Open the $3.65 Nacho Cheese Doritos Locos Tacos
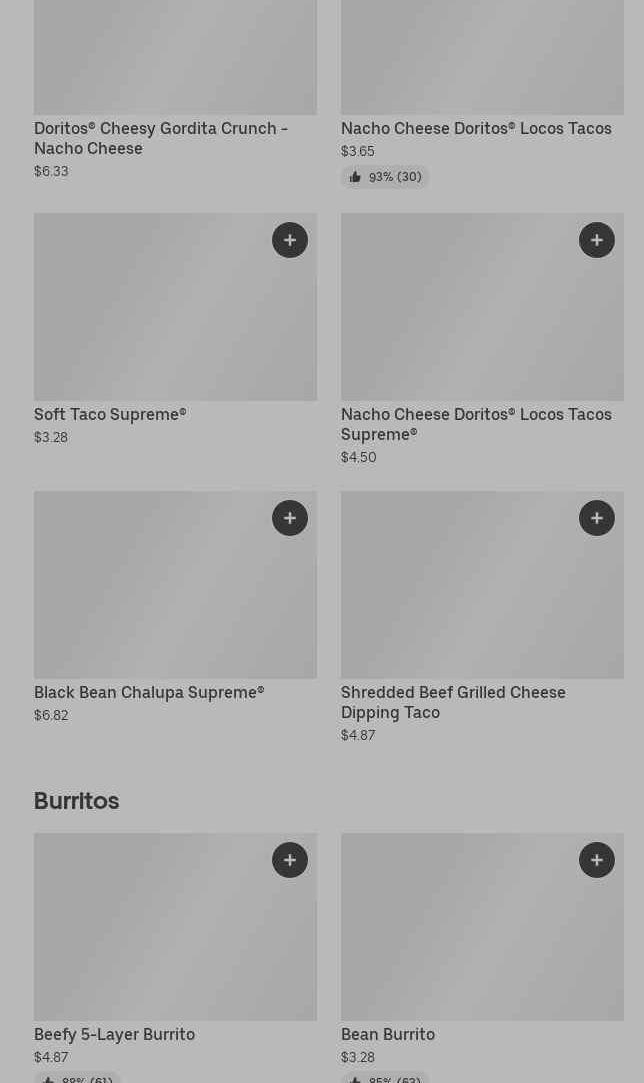 click(482, 93)
